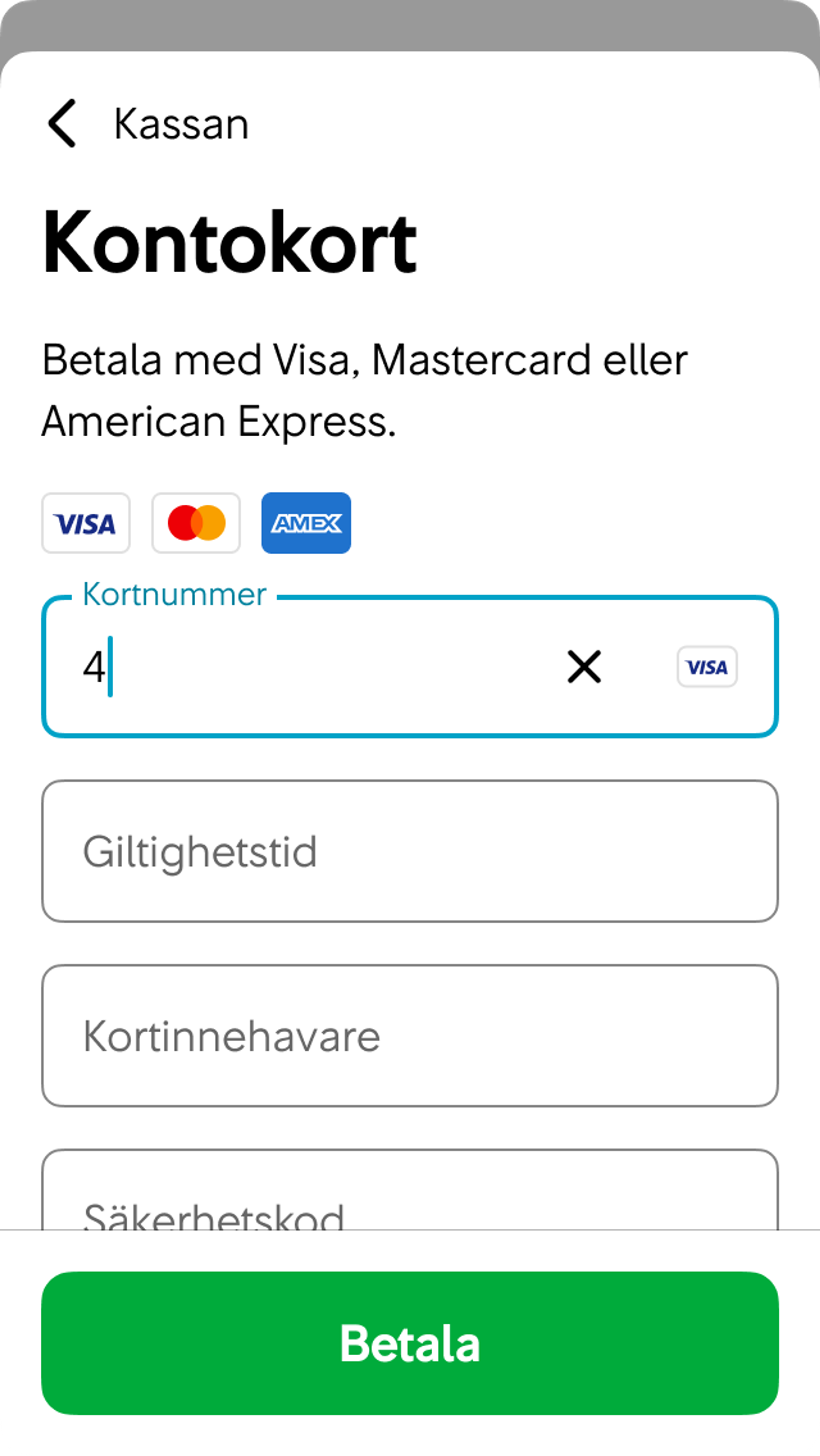
Task: Enter the Giltighetstid field
Action: coord(410,851)
